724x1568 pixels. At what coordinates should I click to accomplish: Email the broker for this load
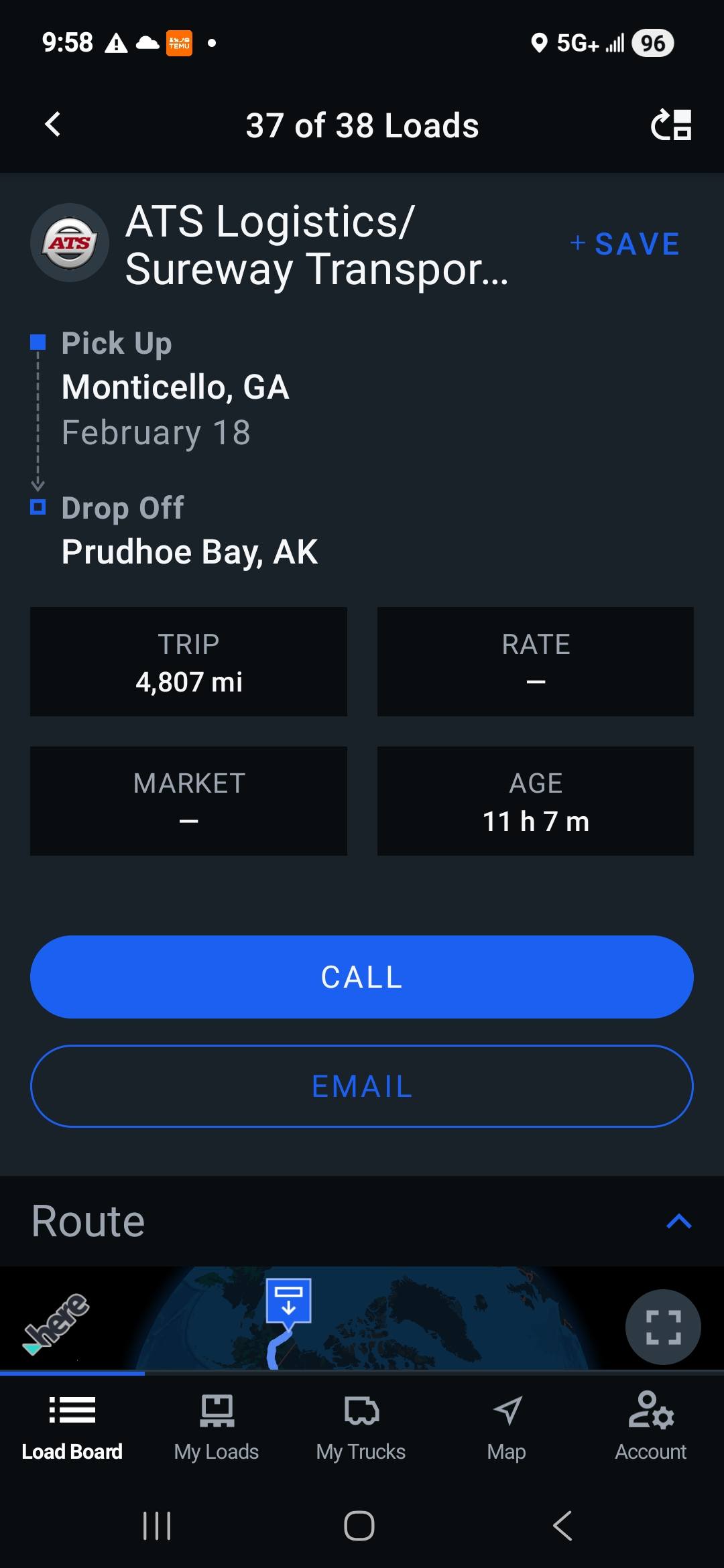362,1086
